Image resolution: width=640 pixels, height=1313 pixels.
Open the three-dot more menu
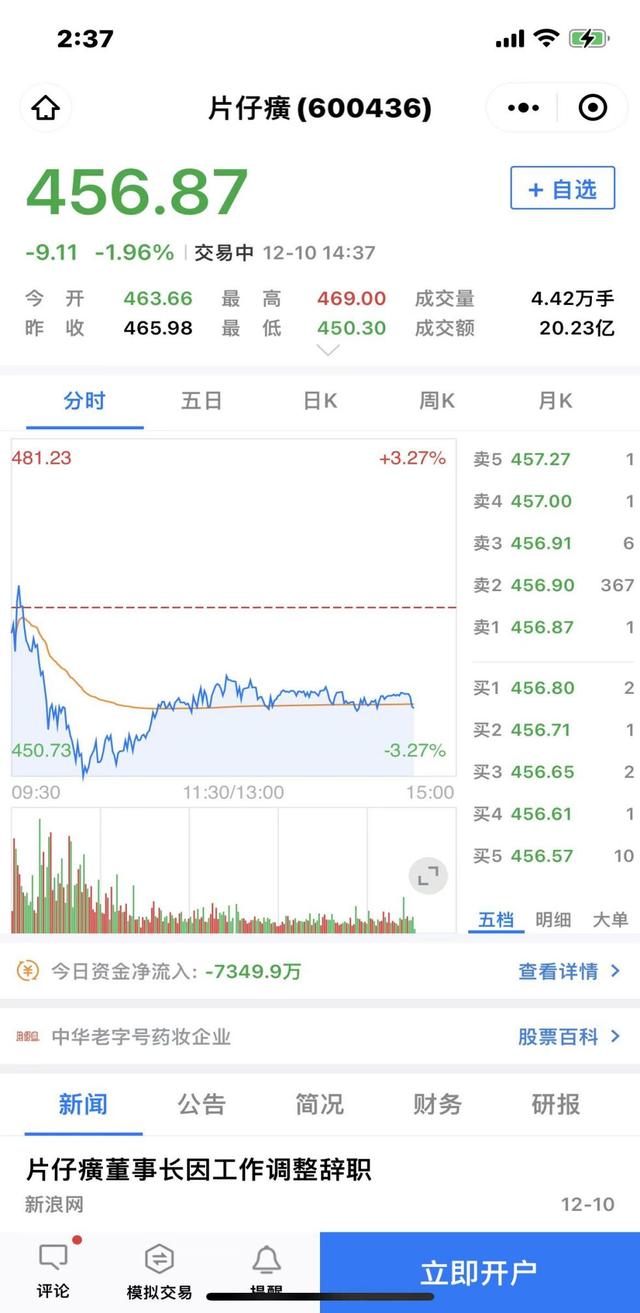(523, 108)
